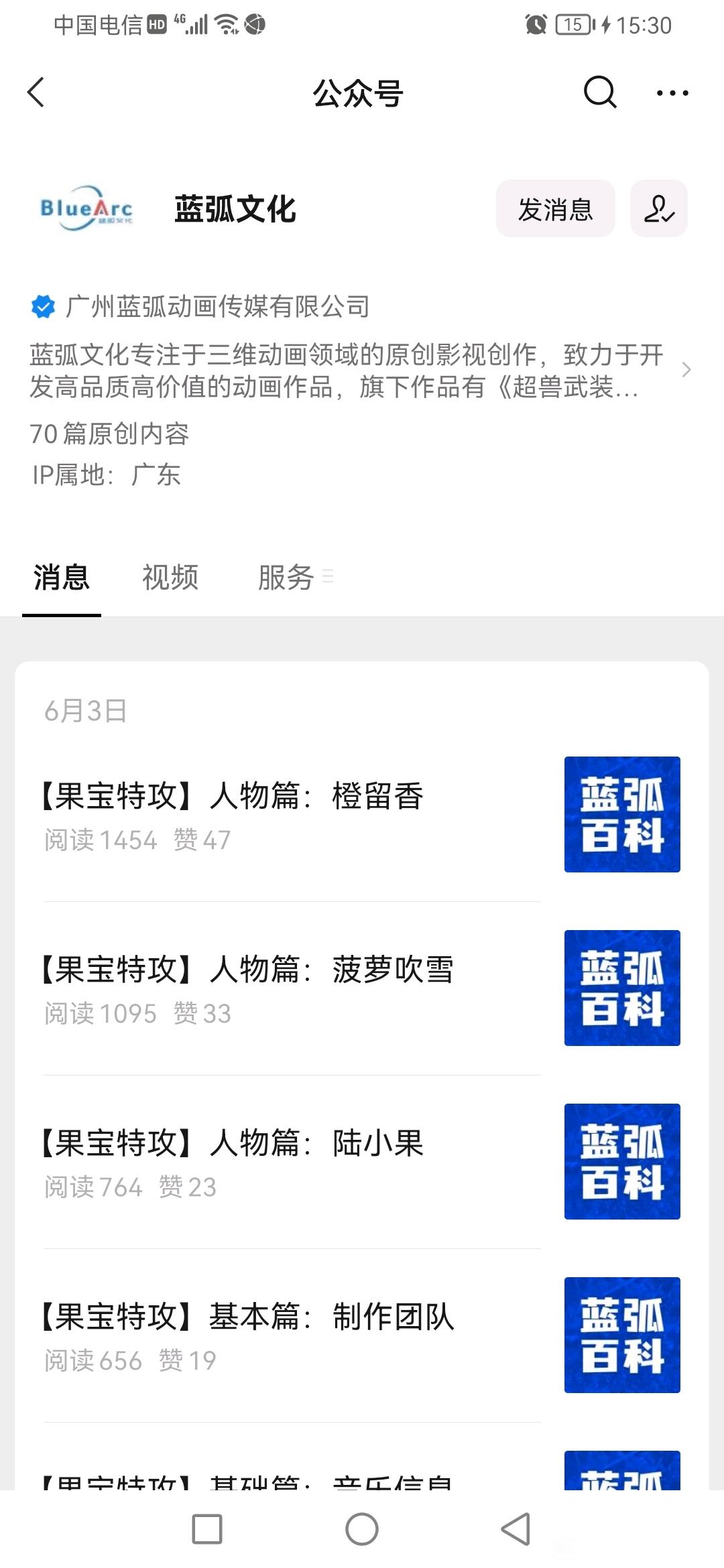Select the 消息 tab

[x=62, y=577]
